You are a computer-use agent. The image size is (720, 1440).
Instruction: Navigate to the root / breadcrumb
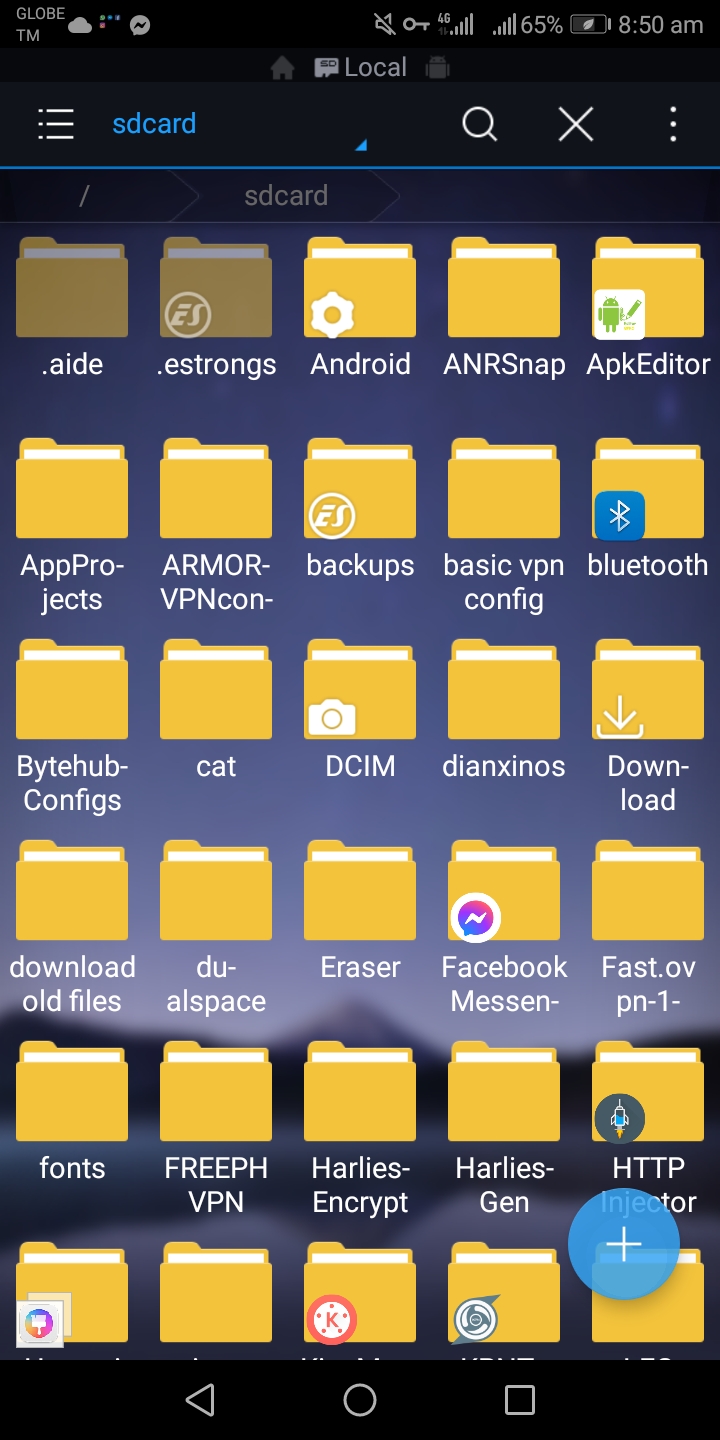[x=84, y=195]
